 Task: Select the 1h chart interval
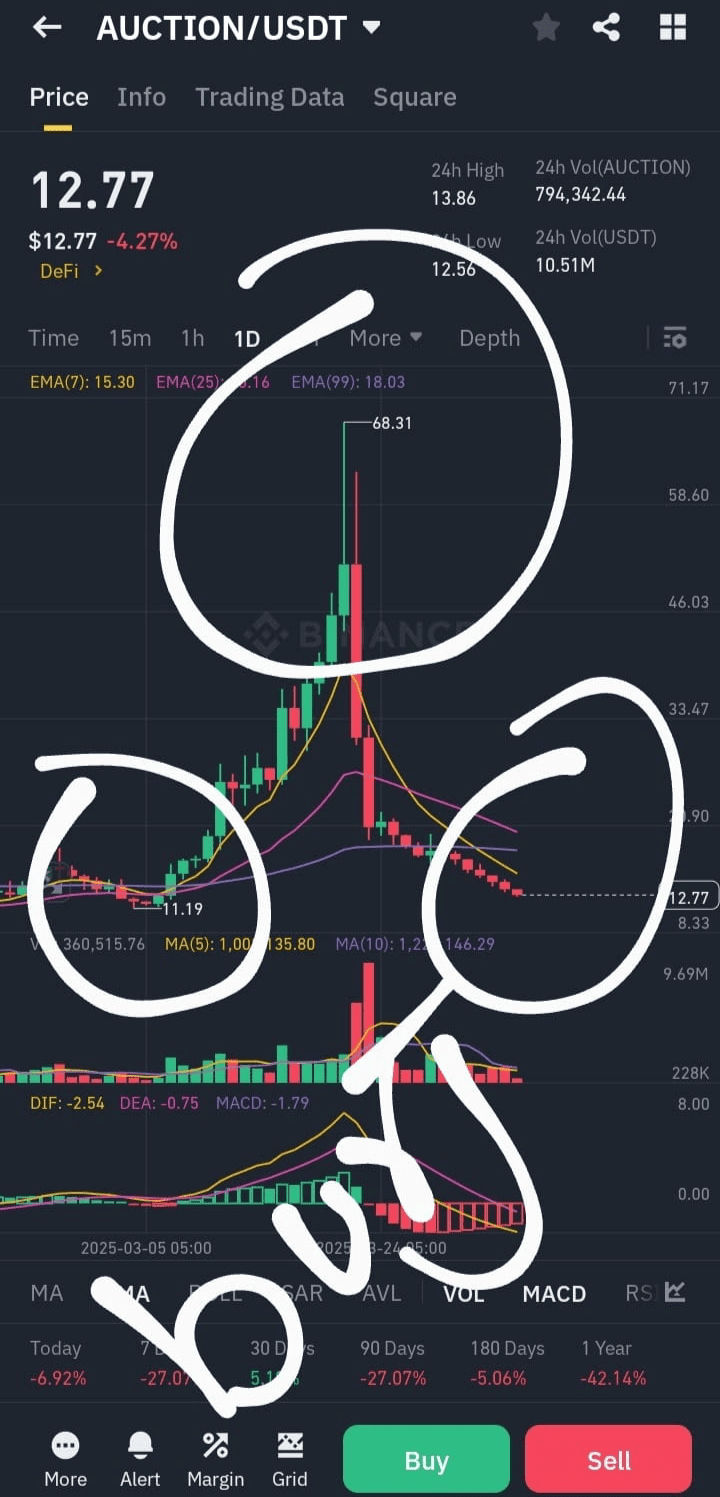click(192, 338)
